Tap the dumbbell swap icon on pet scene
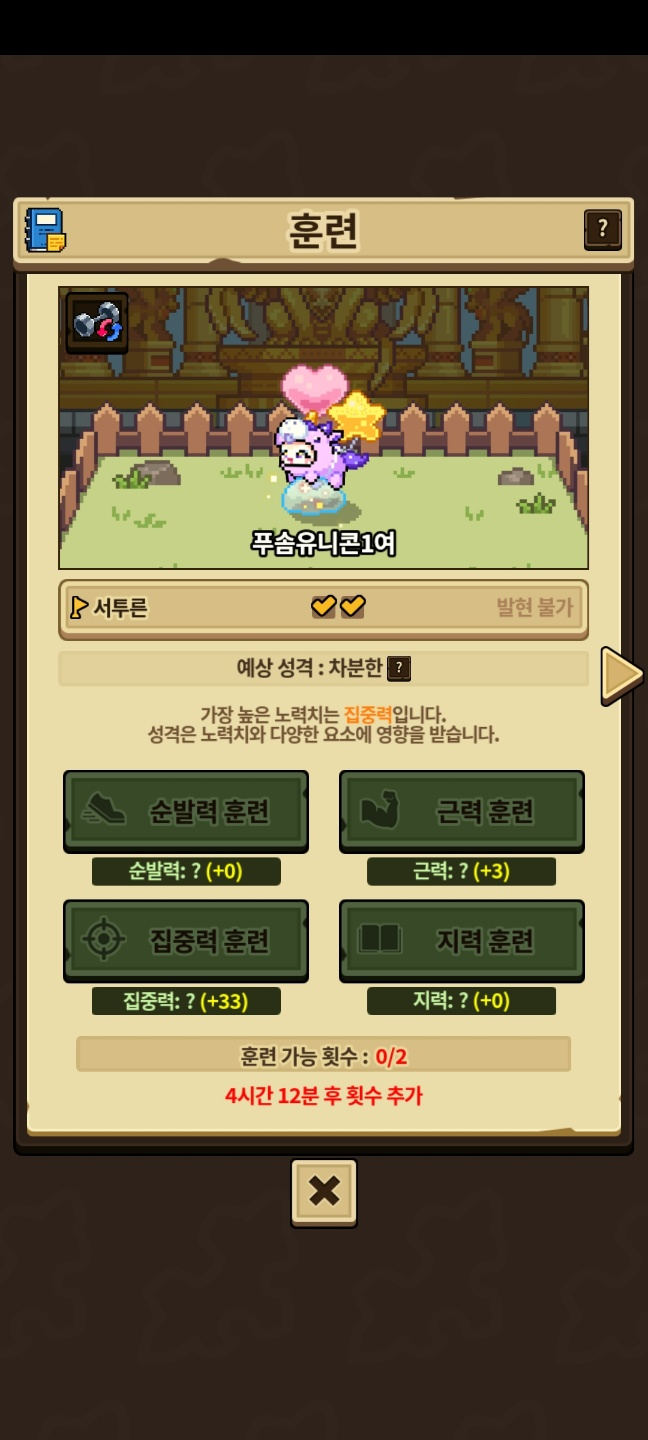 click(97, 322)
